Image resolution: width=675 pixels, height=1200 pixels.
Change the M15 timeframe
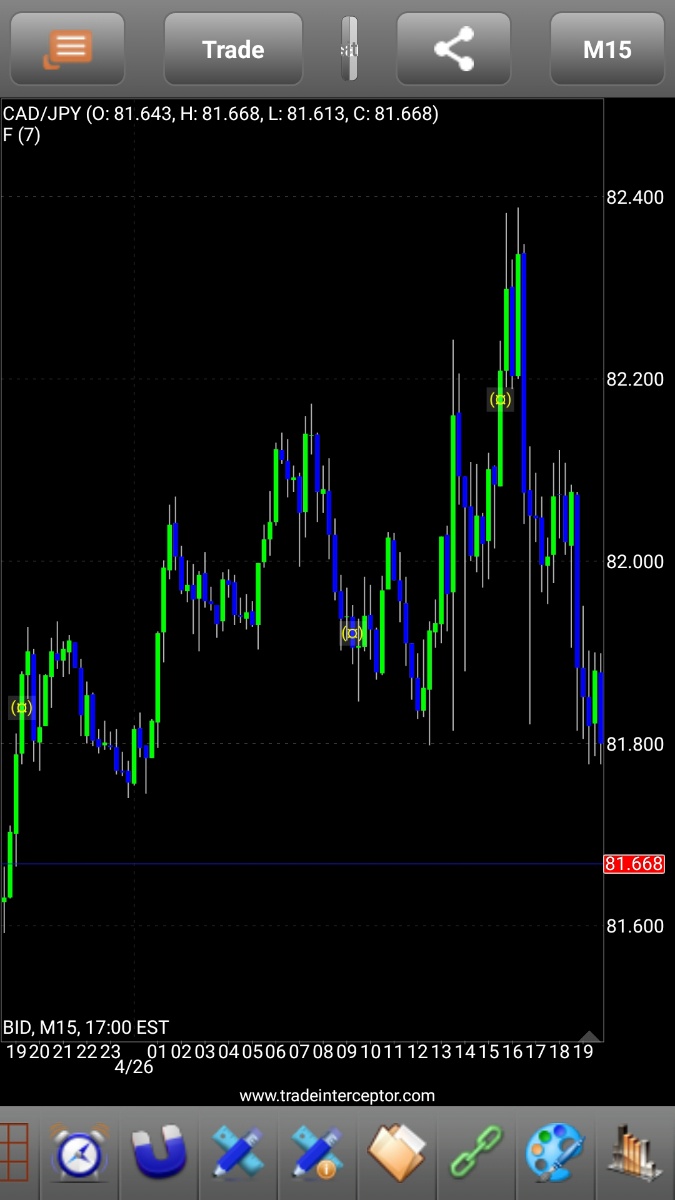tap(607, 49)
